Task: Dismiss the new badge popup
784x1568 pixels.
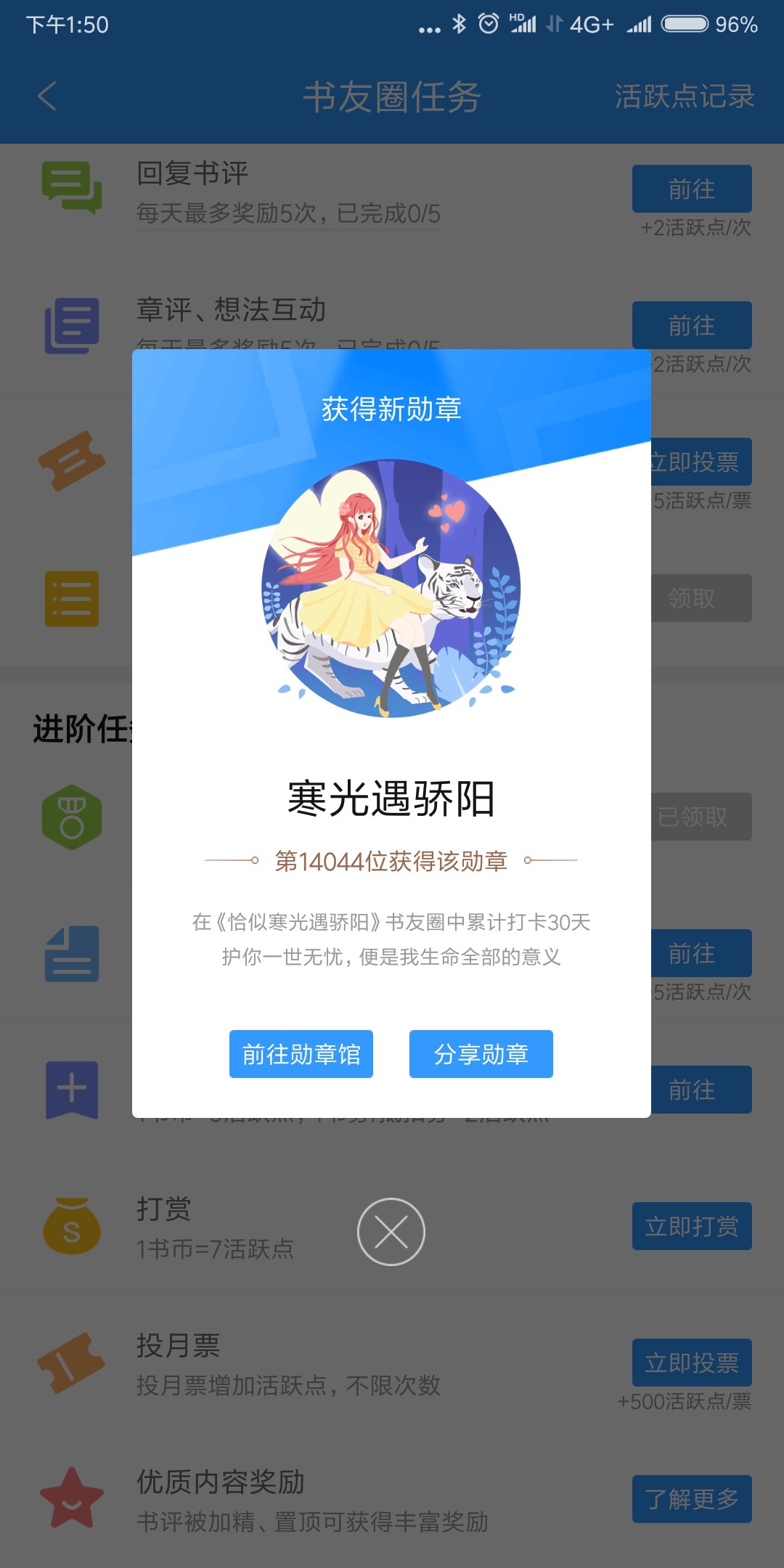Action: [391, 1232]
